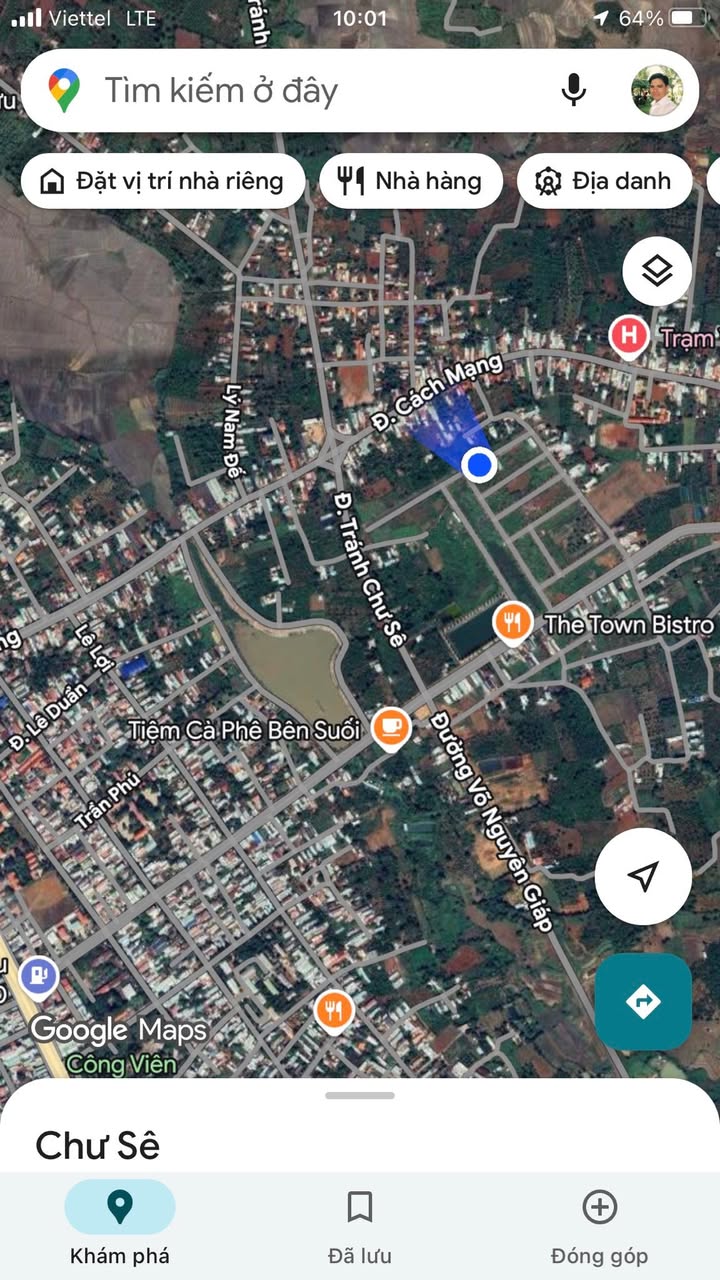Select the 'Đặt vị trí nhà riêng' chip
This screenshot has width=720, height=1280.
tap(162, 181)
